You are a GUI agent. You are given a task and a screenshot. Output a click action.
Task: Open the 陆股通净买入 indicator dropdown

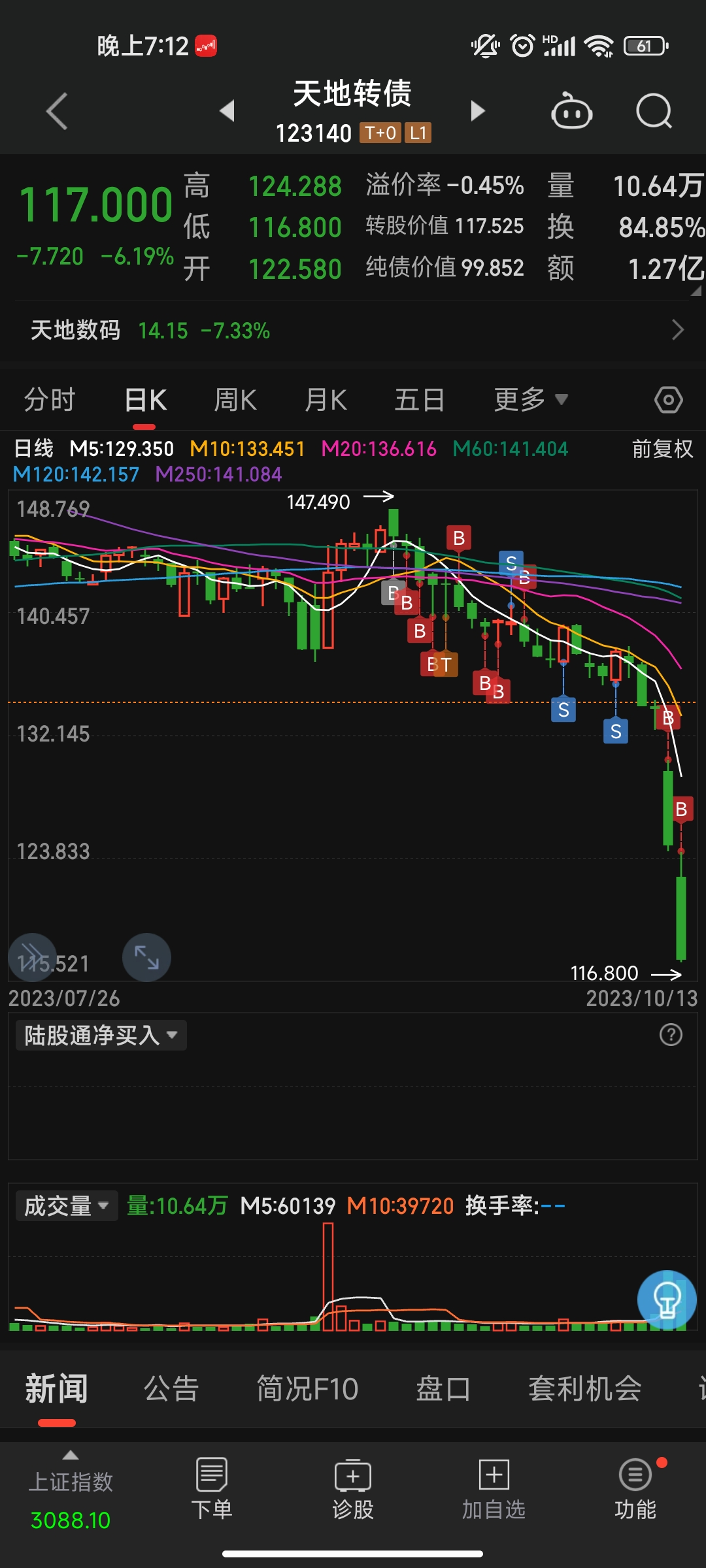101,1036
